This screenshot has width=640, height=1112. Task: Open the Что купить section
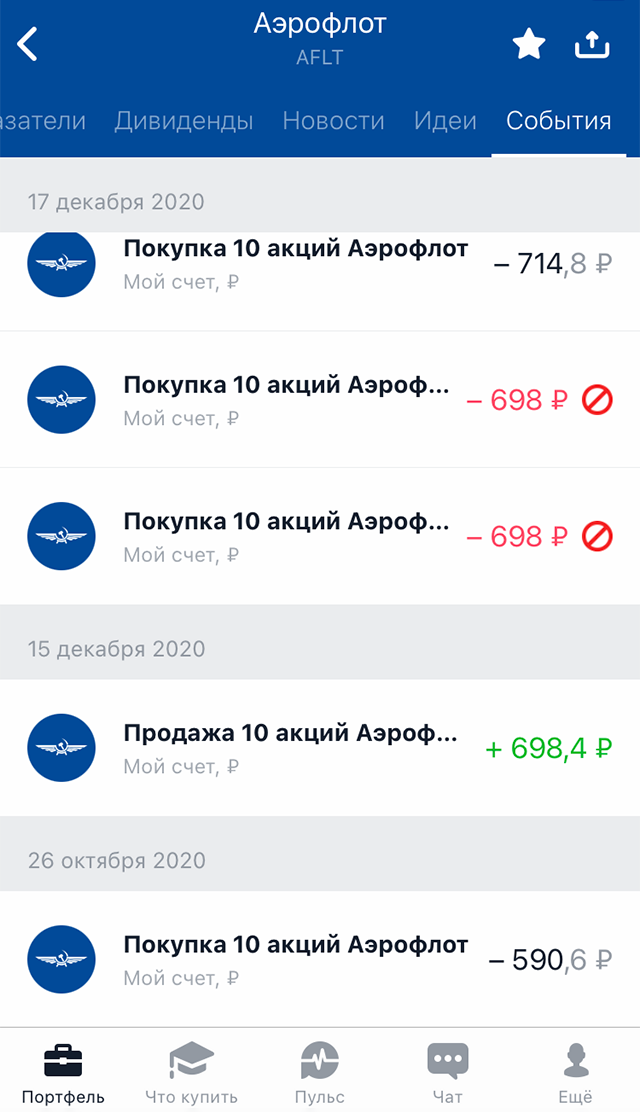pos(191,1072)
